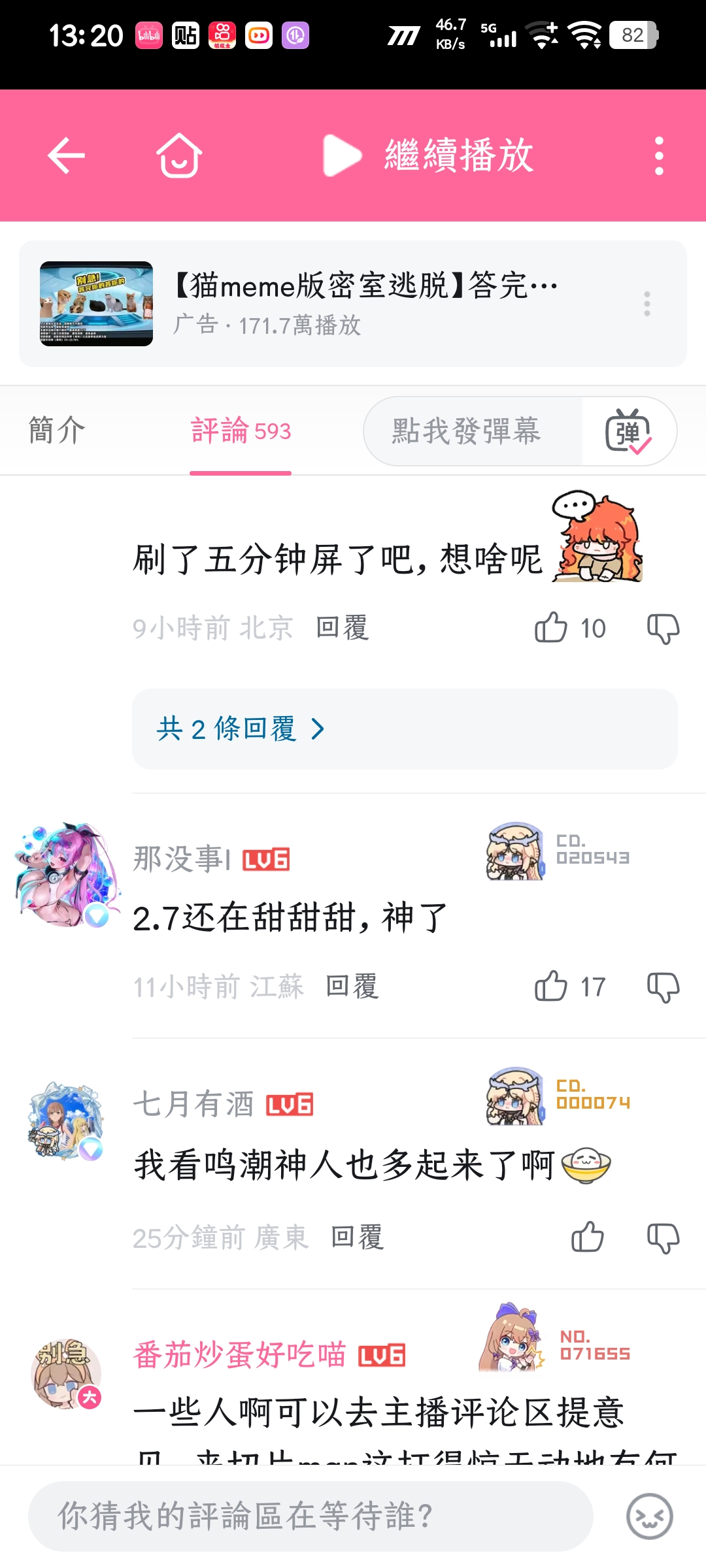706x1568 pixels.
Task: Like the comment from 北京
Action: point(551,628)
